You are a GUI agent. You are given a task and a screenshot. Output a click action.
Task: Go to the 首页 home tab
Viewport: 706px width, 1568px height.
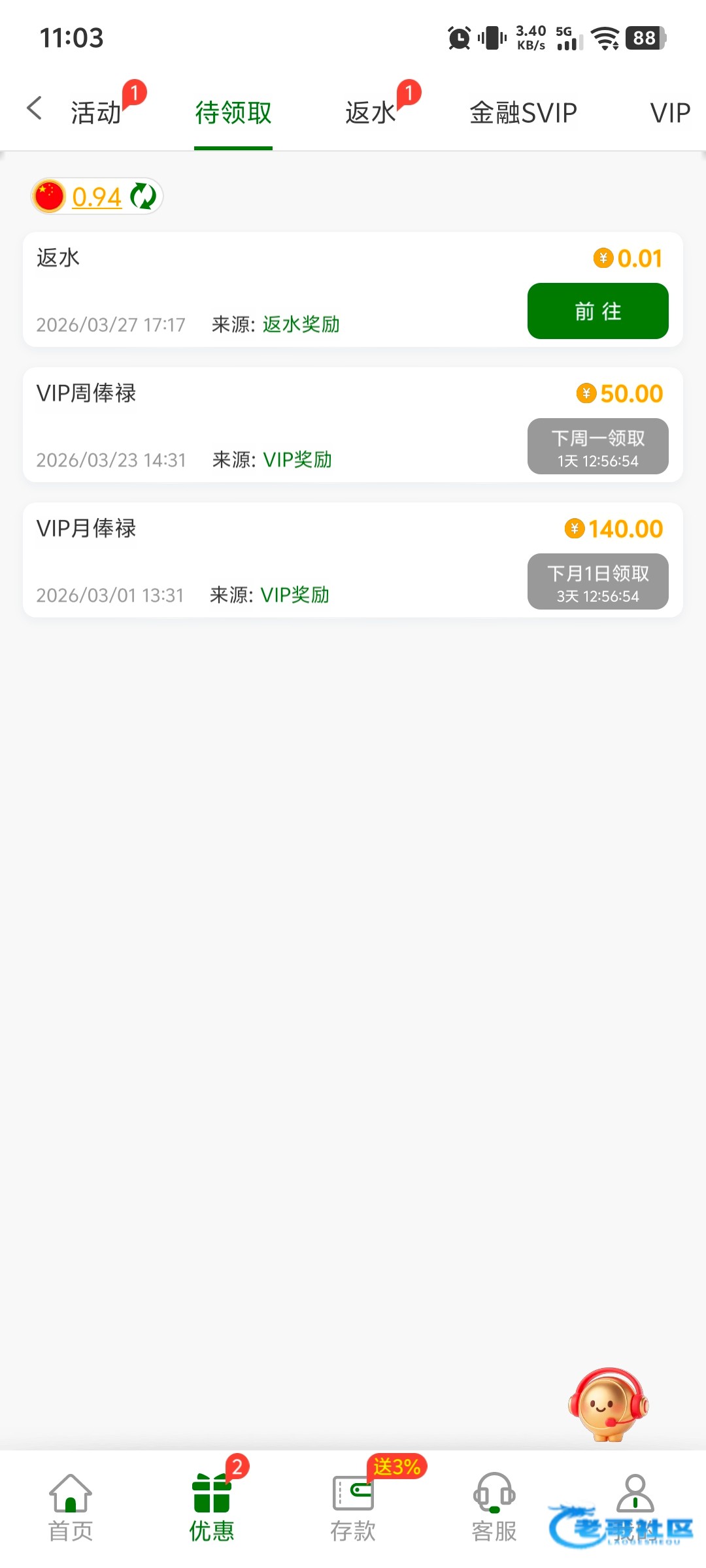click(71, 1507)
